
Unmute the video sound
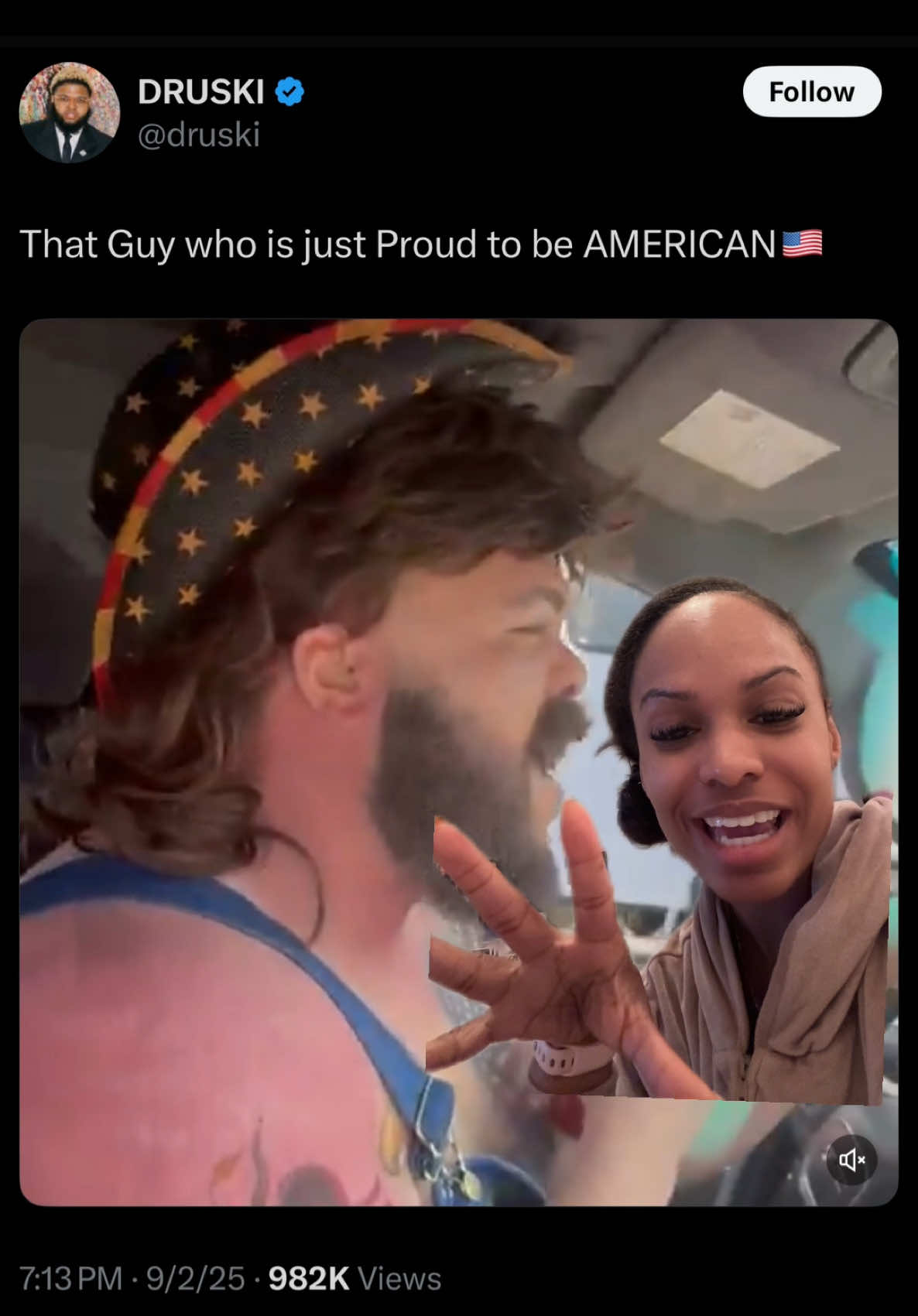[851, 1159]
